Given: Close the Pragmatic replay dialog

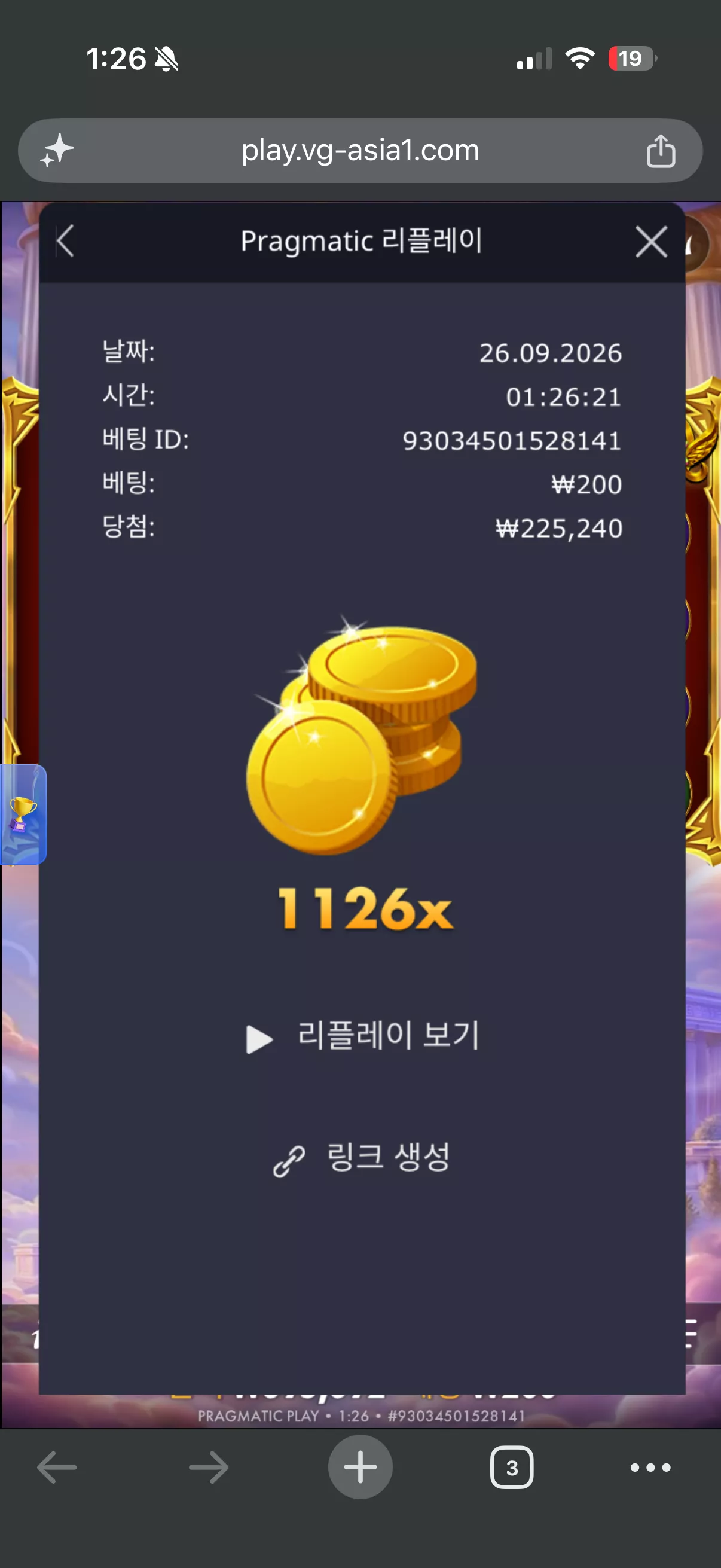Looking at the screenshot, I should click(x=651, y=242).
